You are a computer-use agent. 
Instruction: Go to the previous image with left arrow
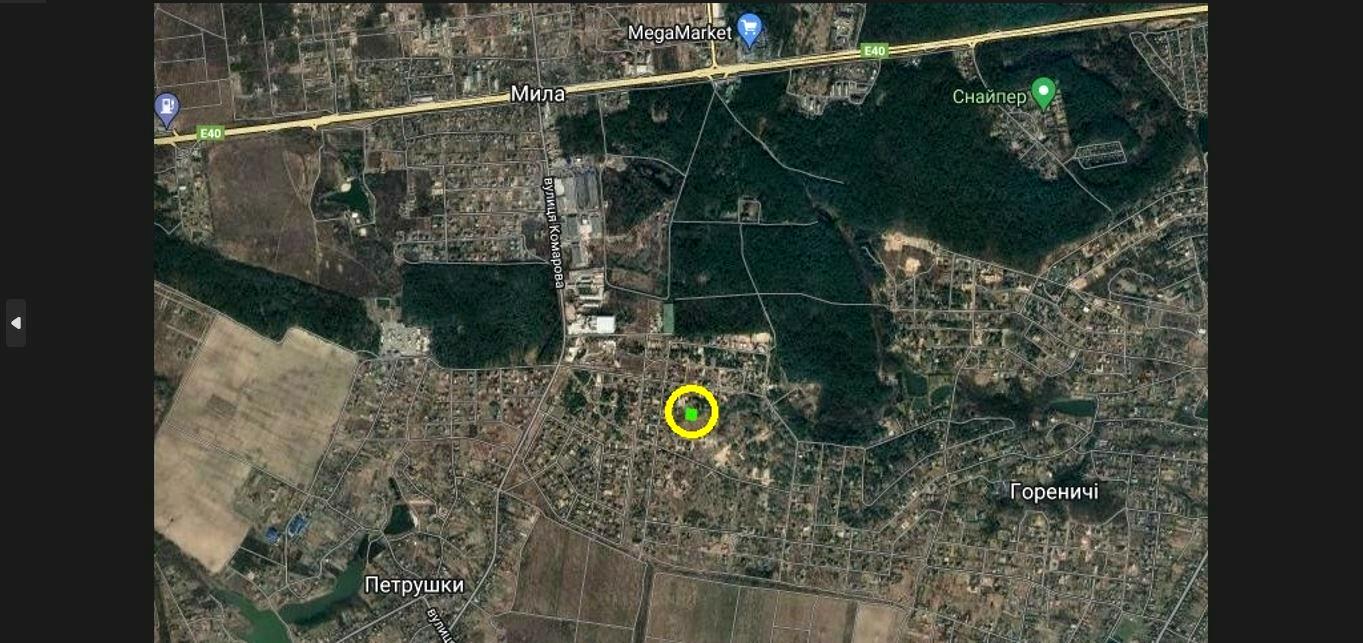[16, 323]
